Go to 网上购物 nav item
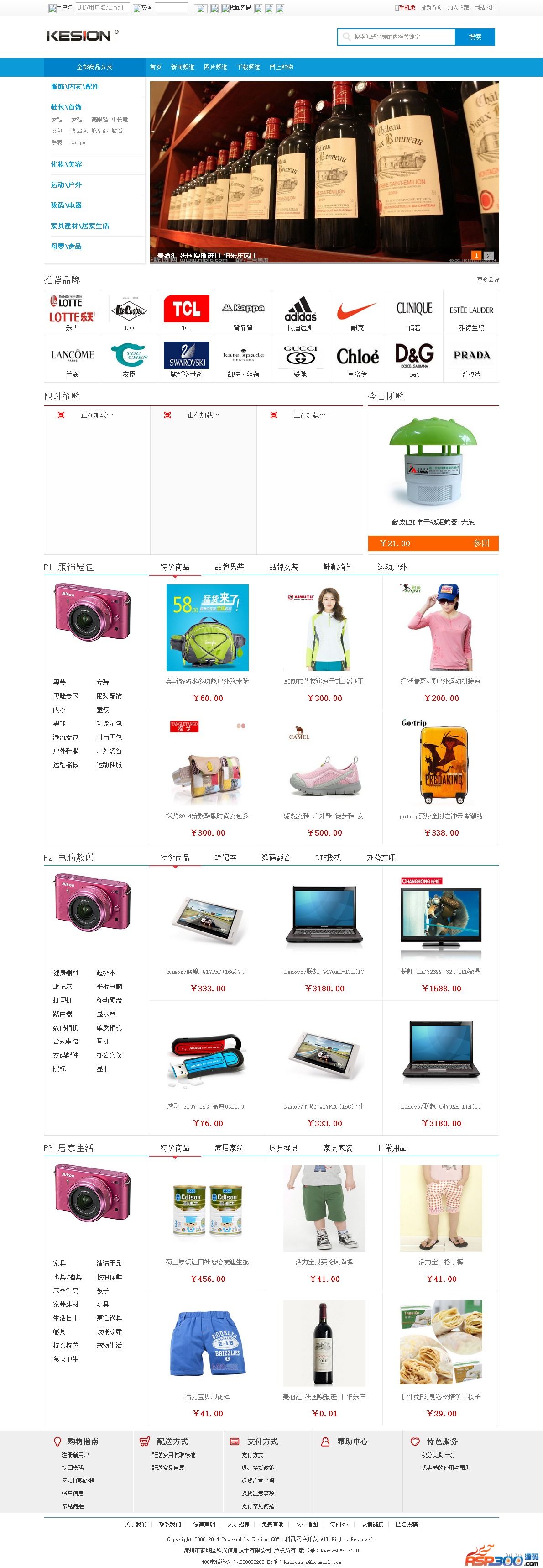 281,68
